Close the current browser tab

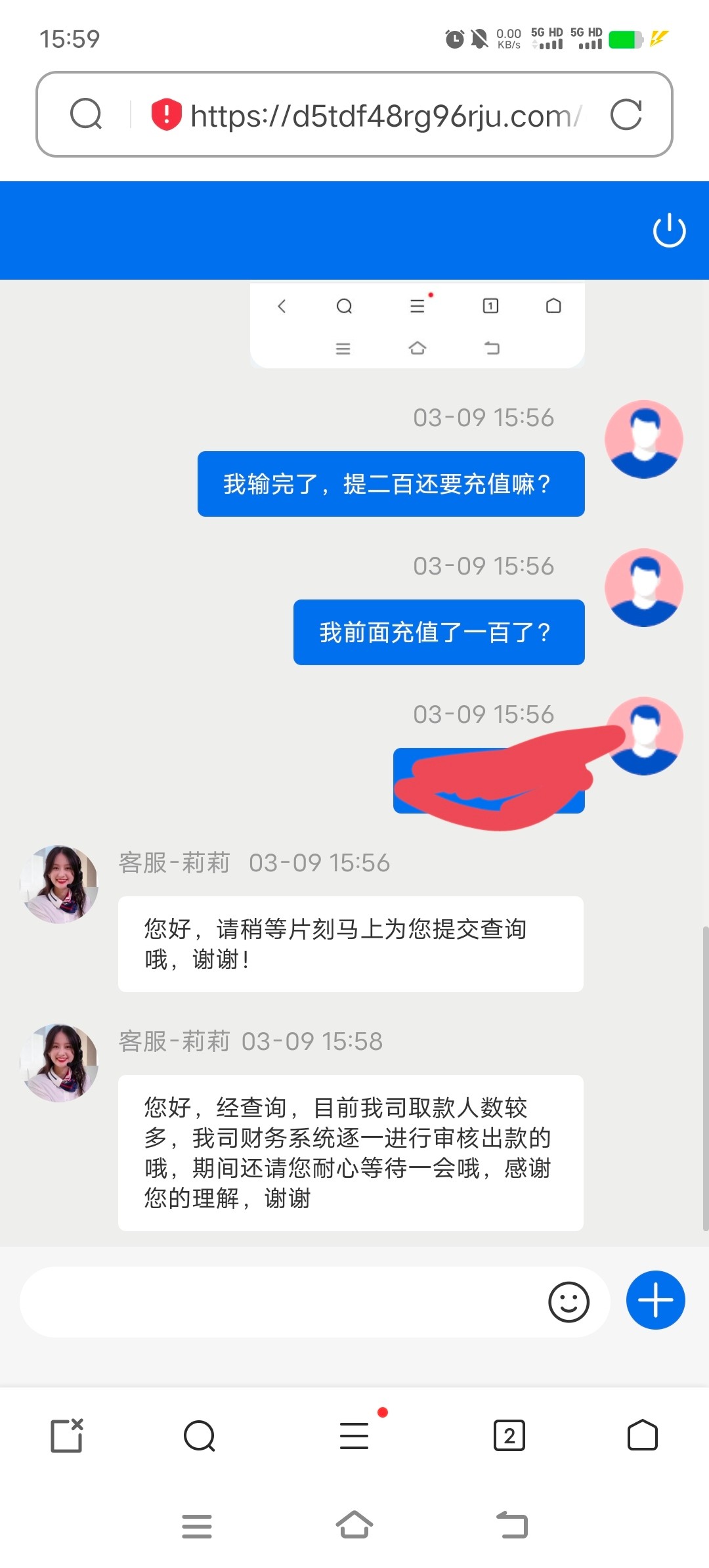point(67,1435)
